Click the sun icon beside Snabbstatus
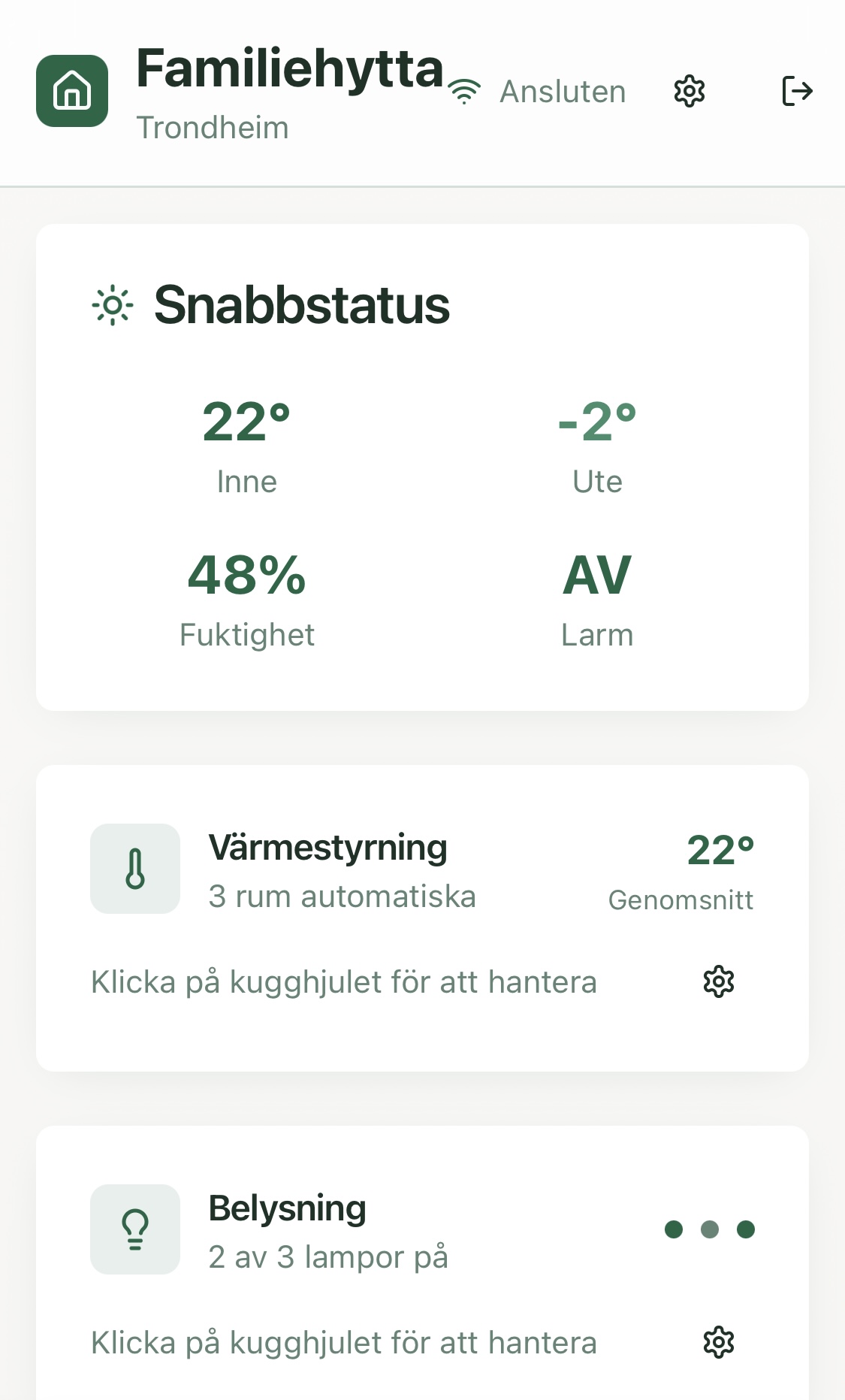Screen dimensions: 845x1400 click(x=113, y=305)
